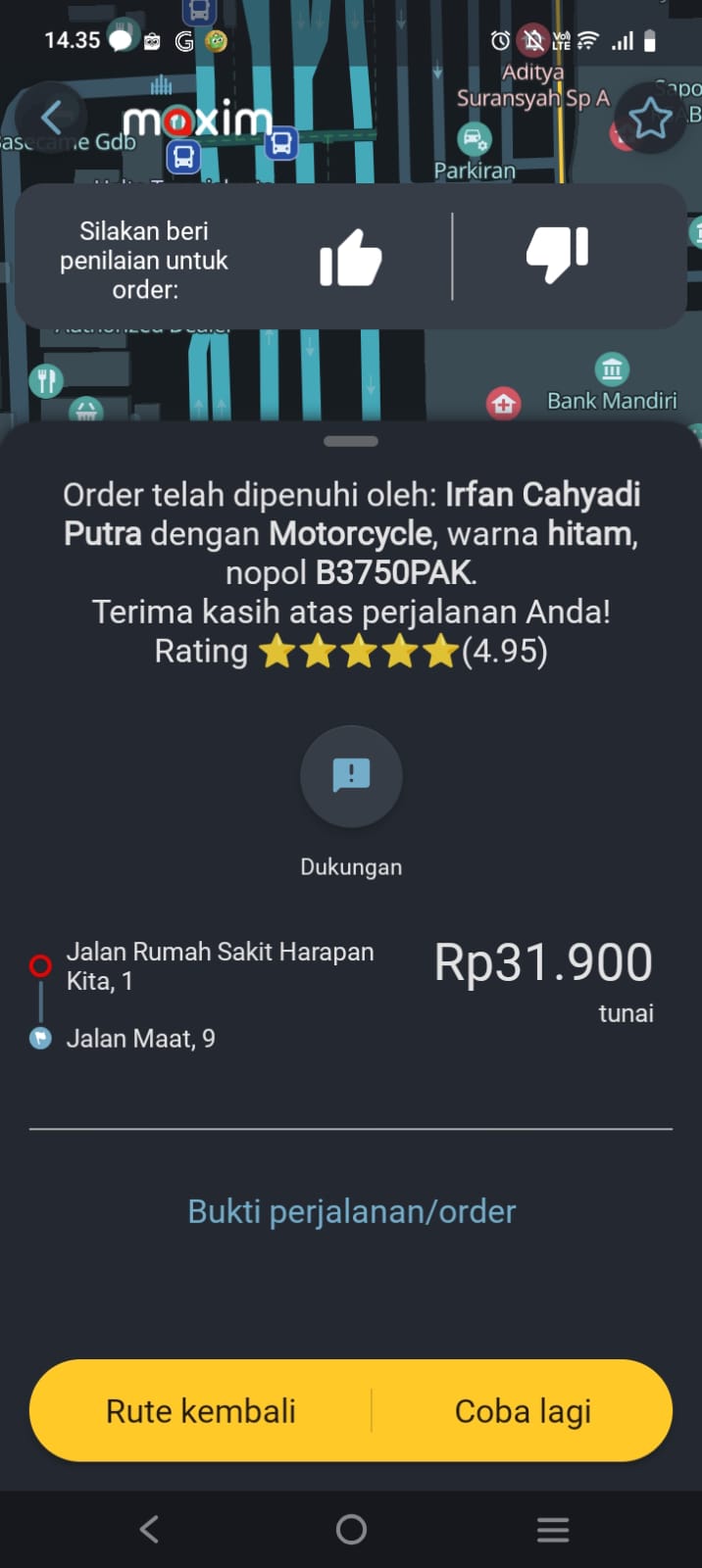Open recent apps from navigation bar
The image size is (702, 1568).
(553, 1529)
